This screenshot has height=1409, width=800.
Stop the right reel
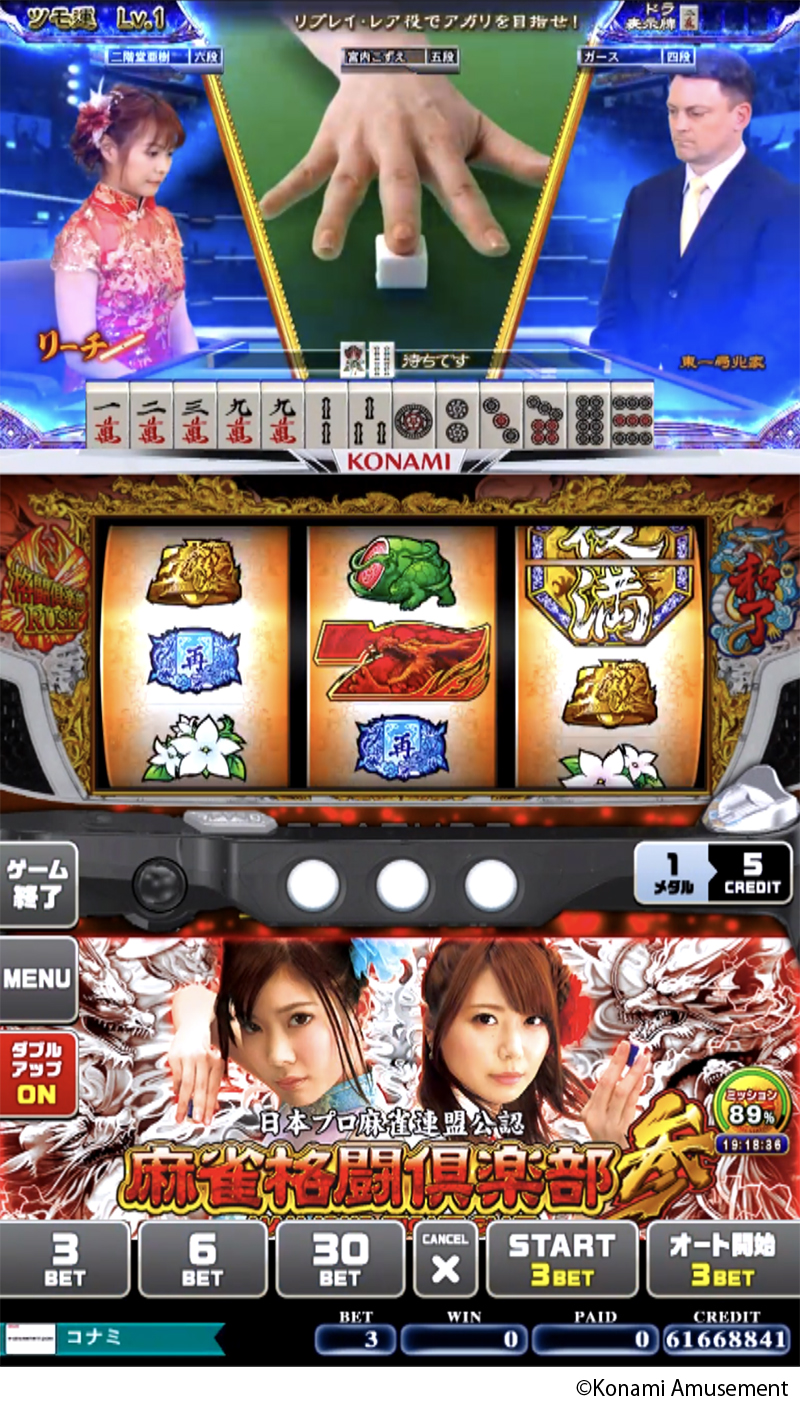[491, 884]
